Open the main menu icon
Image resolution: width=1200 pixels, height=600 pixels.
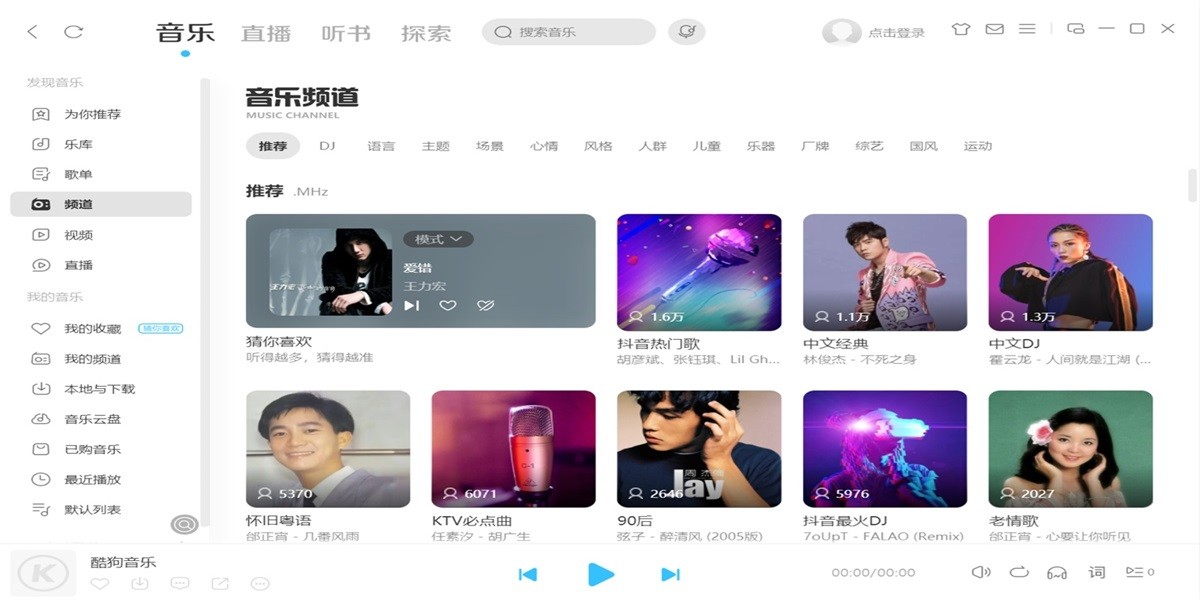(x=1027, y=29)
